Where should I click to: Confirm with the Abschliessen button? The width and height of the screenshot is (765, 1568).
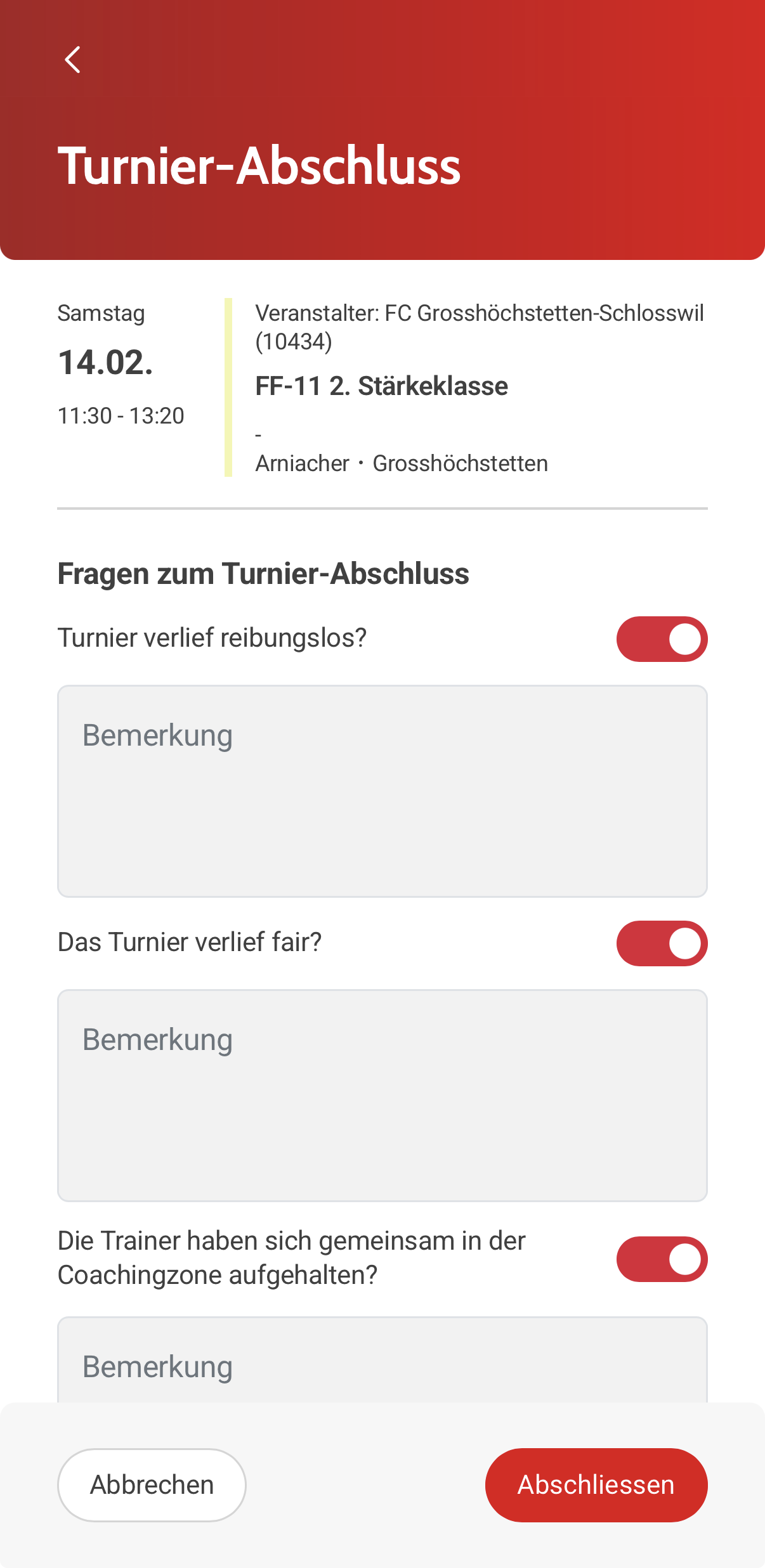[596, 1484]
